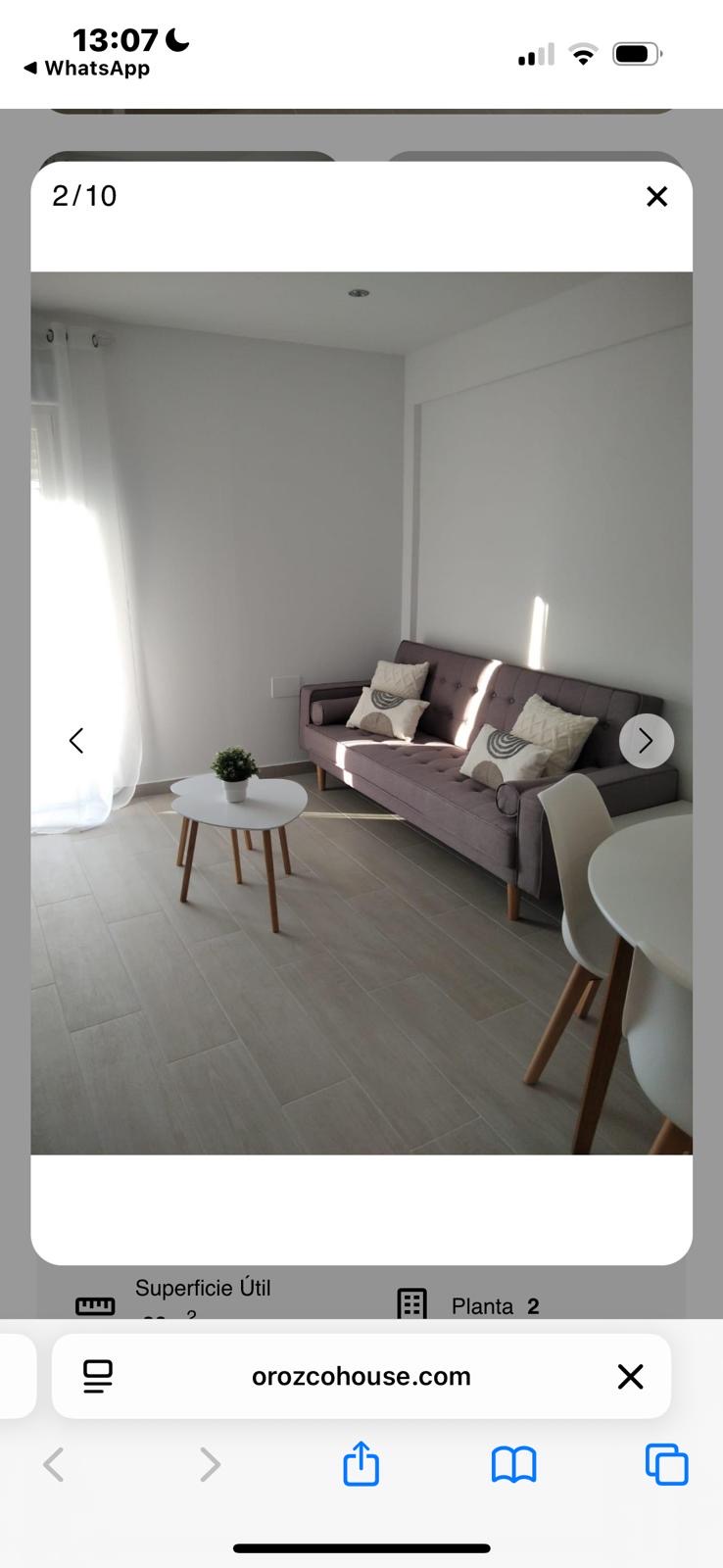723x1568 pixels.
Task: Close the photo gallery overlay
Action: (x=656, y=197)
